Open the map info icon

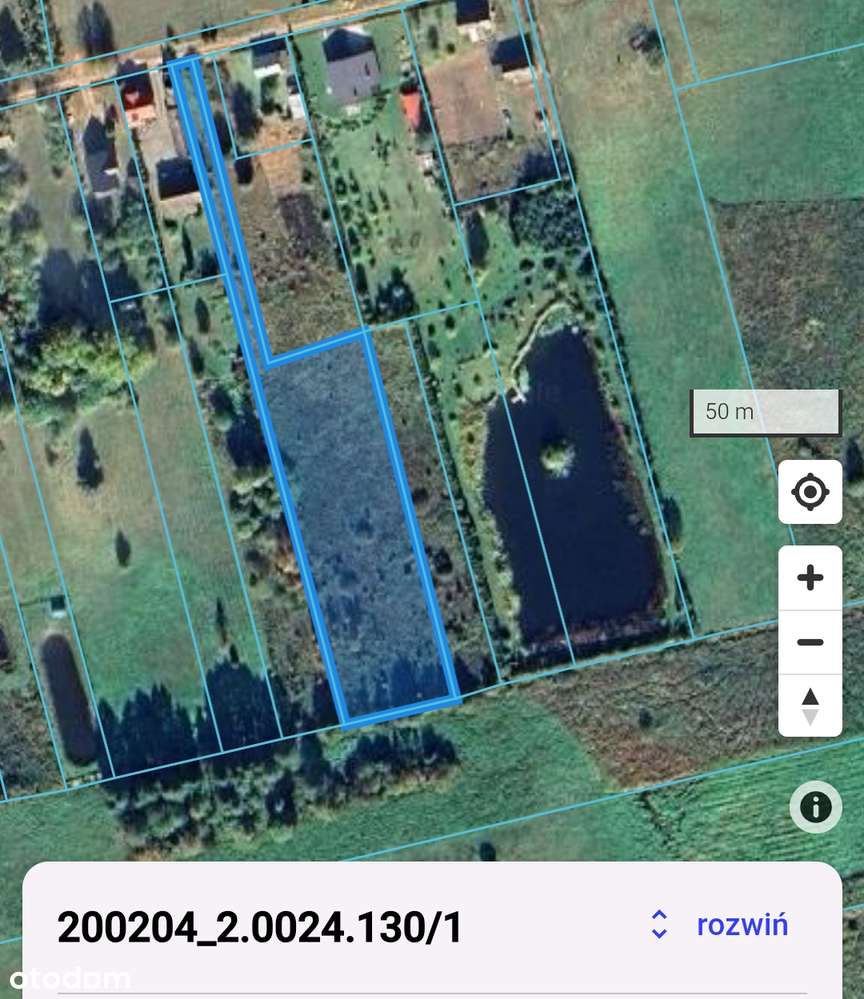point(815,807)
